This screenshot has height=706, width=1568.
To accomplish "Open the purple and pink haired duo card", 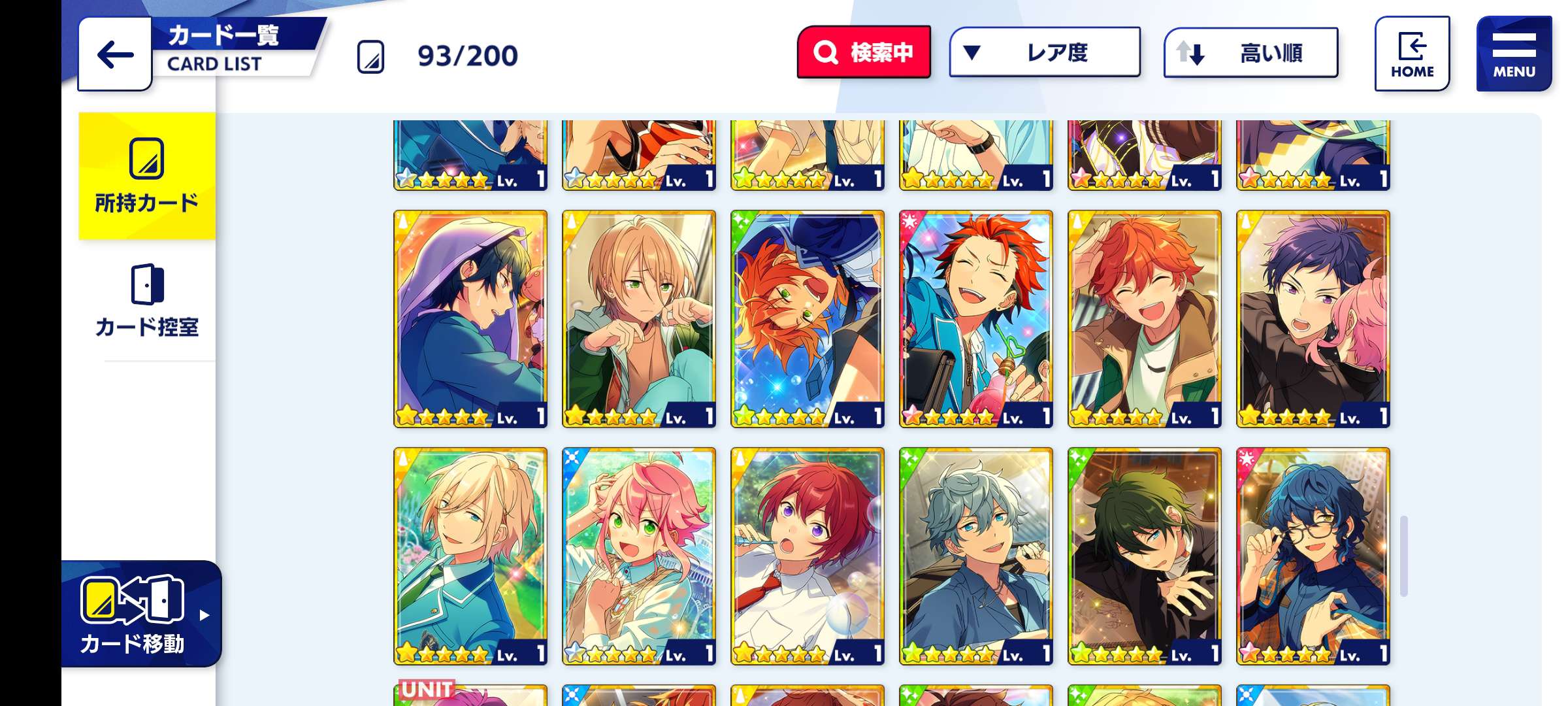I will coord(1313,318).
